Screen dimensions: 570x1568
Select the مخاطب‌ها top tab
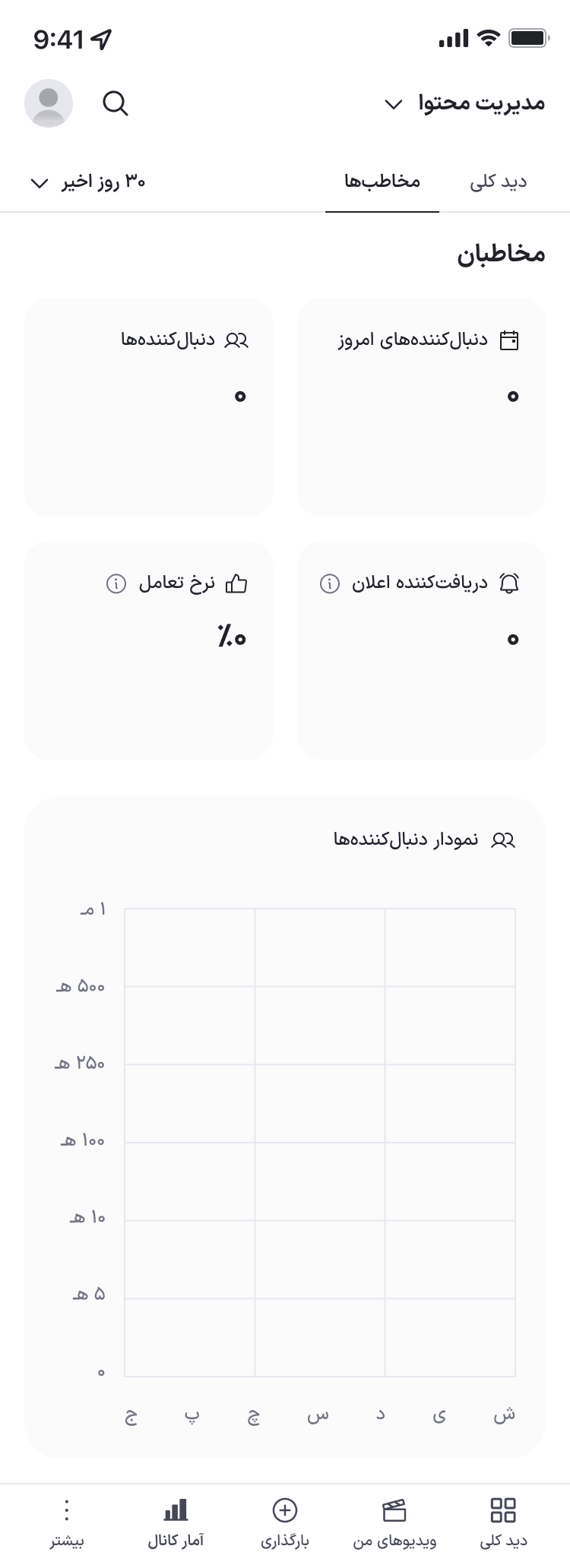(382, 182)
